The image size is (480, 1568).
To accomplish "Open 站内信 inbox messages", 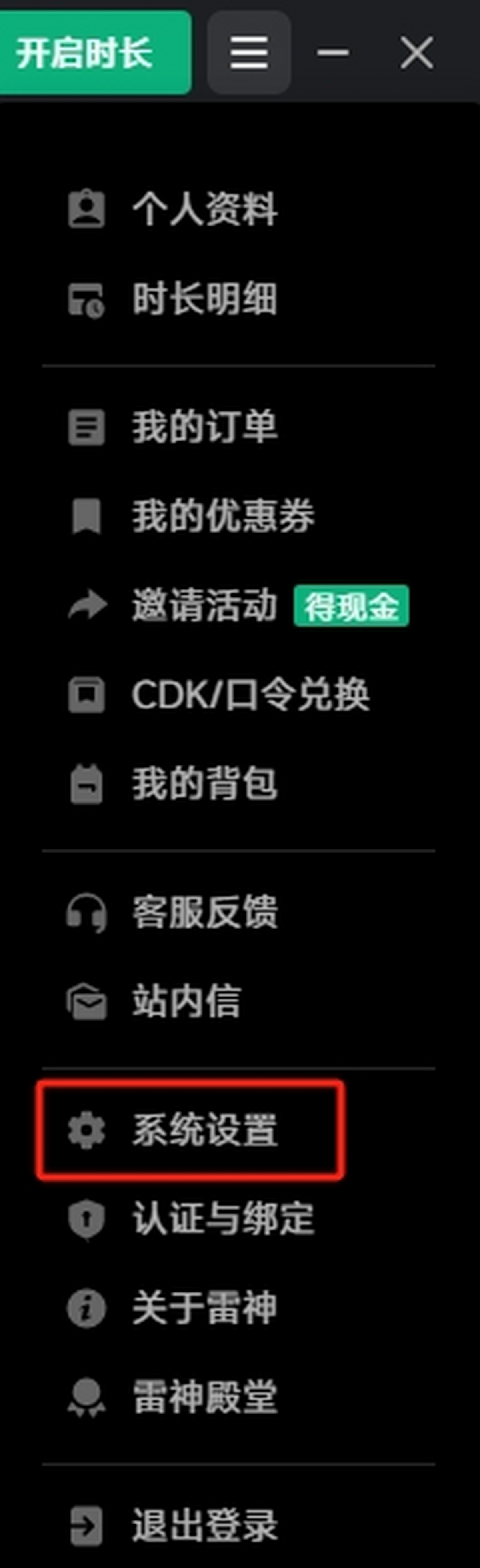I will (x=186, y=1001).
